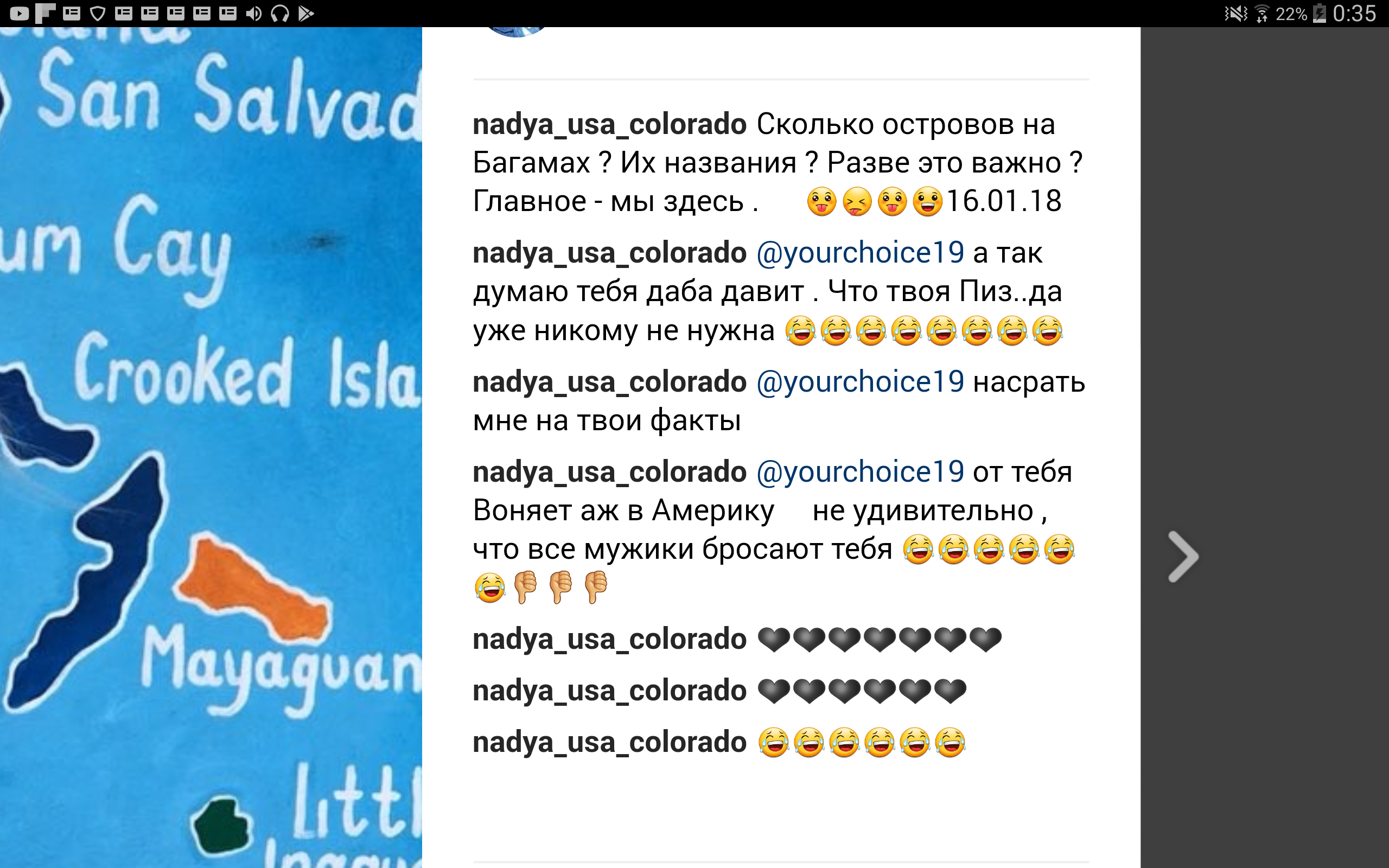Image resolution: width=1389 pixels, height=868 pixels.
Task: Tap @yourchoice19 mention in насрать мне comment
Action: pos(860,382)
